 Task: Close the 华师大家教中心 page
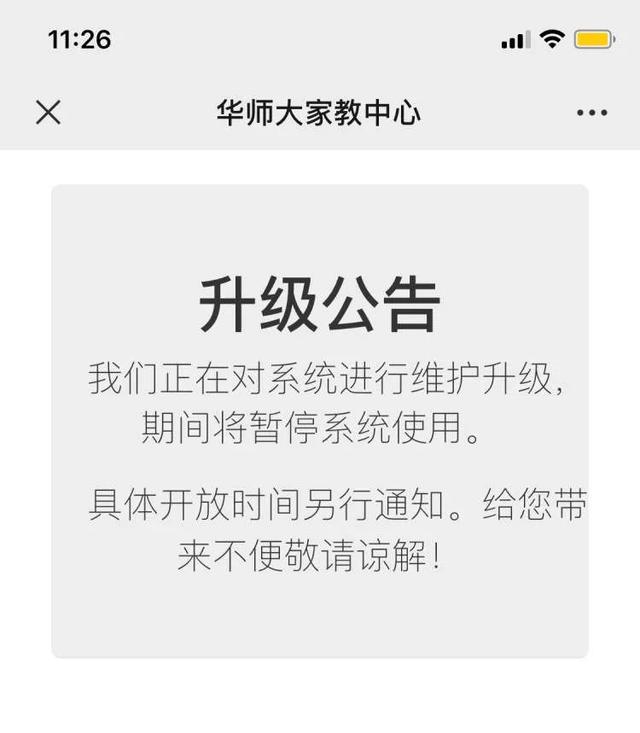[x=48, y=112]
